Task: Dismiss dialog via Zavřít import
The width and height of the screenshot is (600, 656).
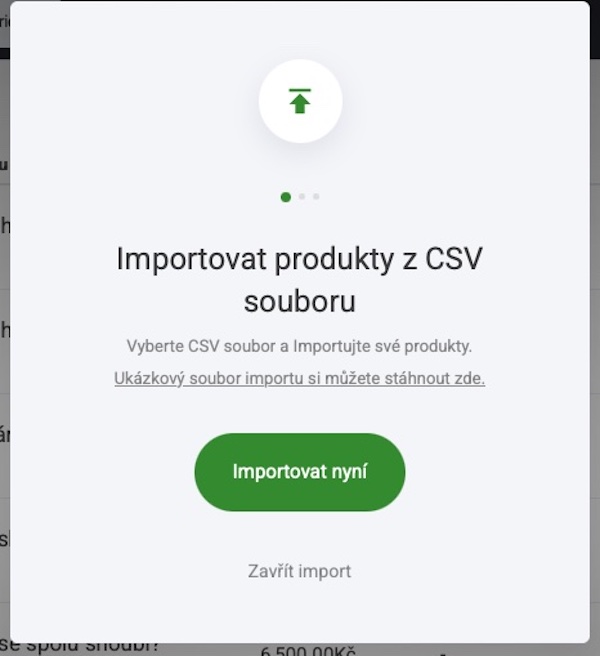Action: (x=300, y=572)
